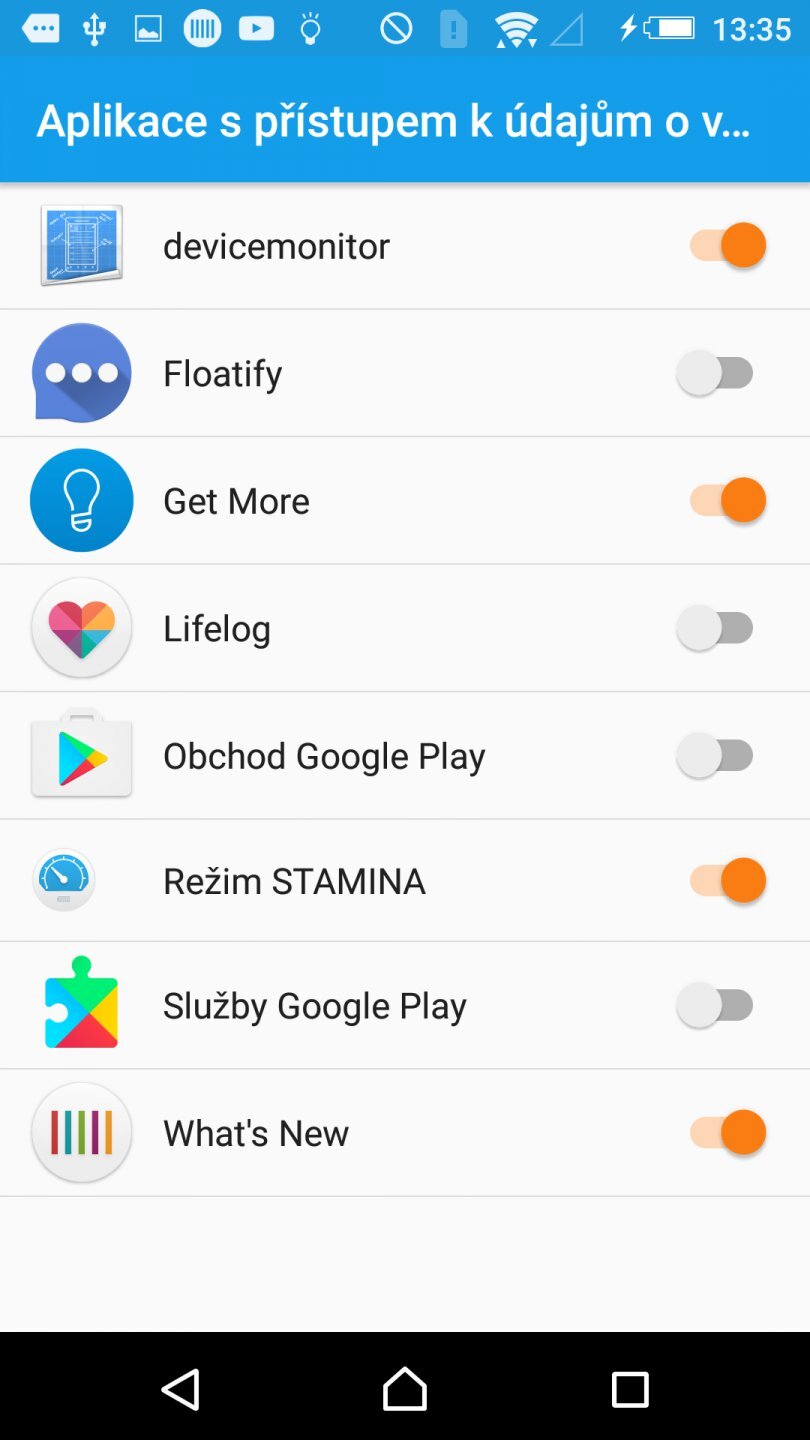The height and width of the screenshot is (1440, 810).
Task: Select the Režim STAMINA gauge icon
Action: (63, 880)
